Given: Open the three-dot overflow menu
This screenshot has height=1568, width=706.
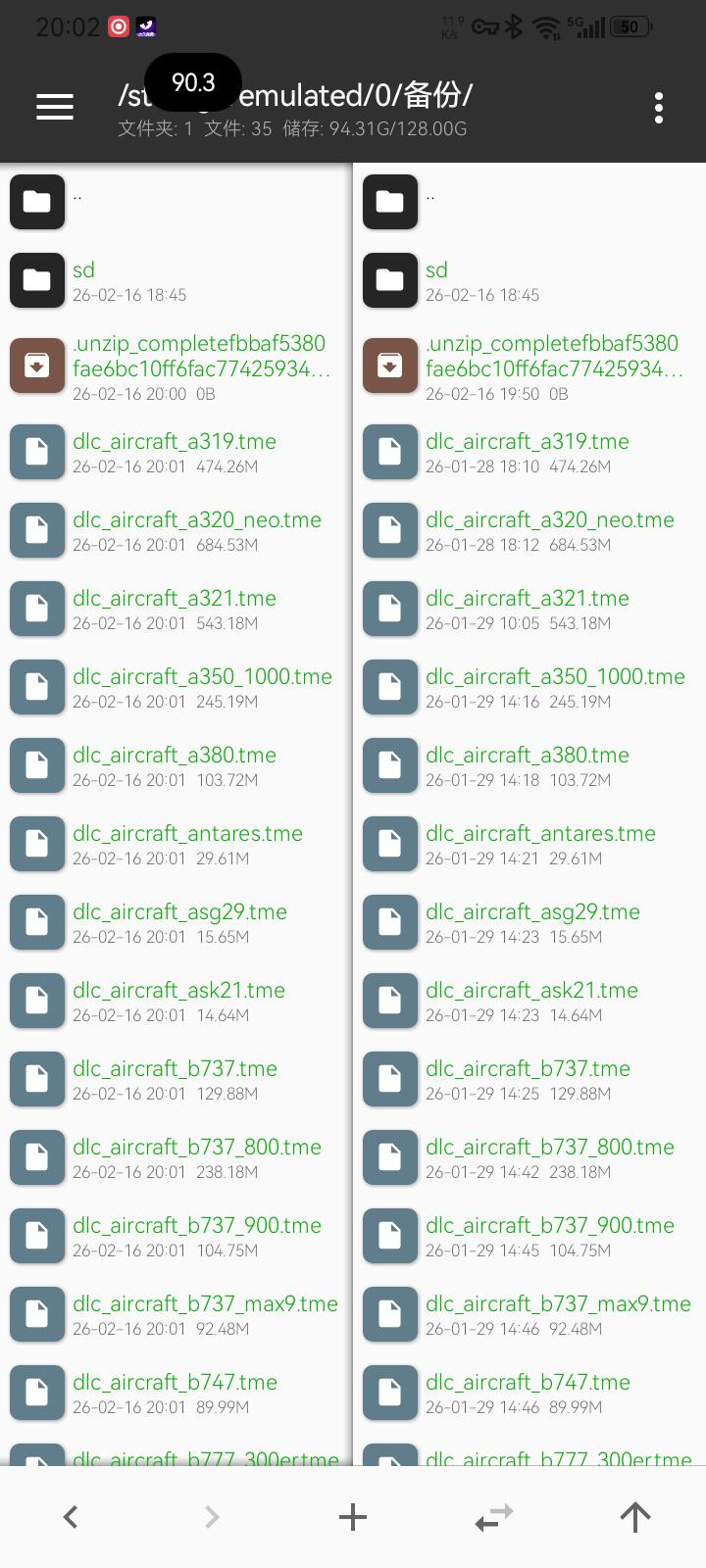Looking at the screenshot, I should click(x=658, y=108).
